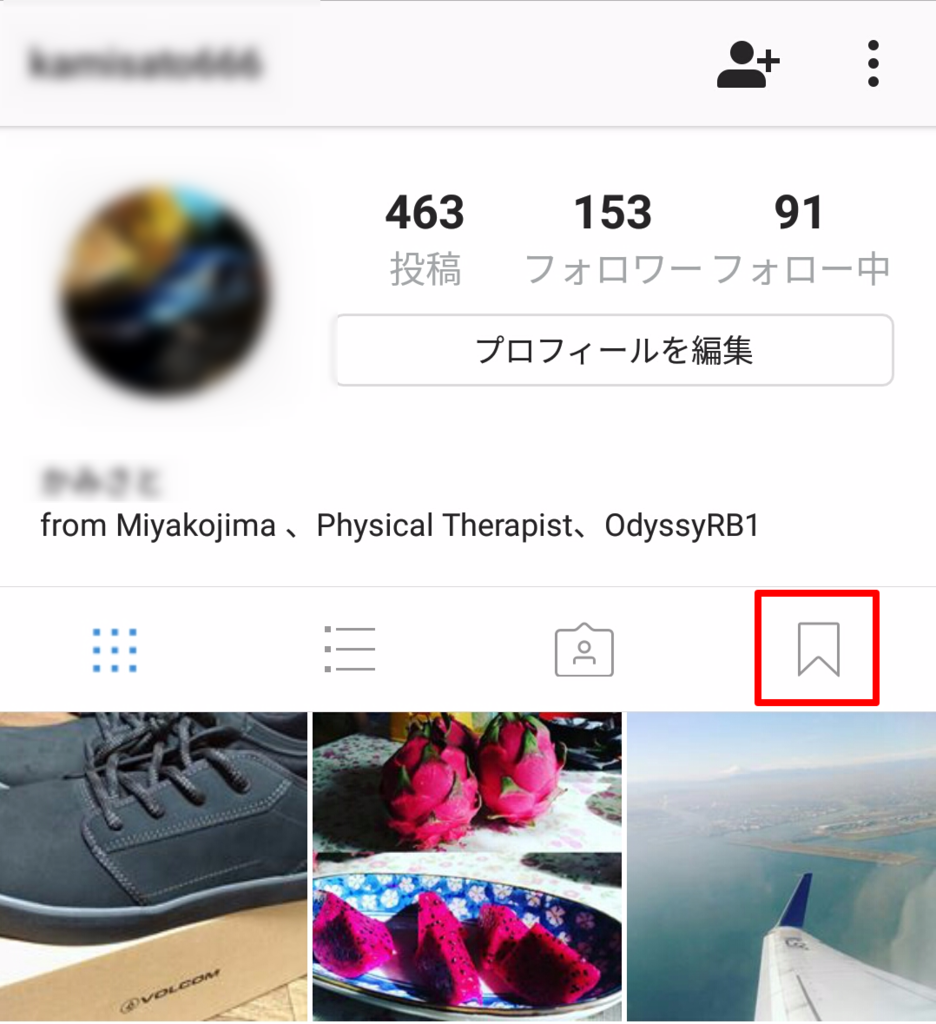Image resolution: width=936 pixels, height=1024 pixels.
Task: Open the airplane wing aerial post
Action: 781,865
